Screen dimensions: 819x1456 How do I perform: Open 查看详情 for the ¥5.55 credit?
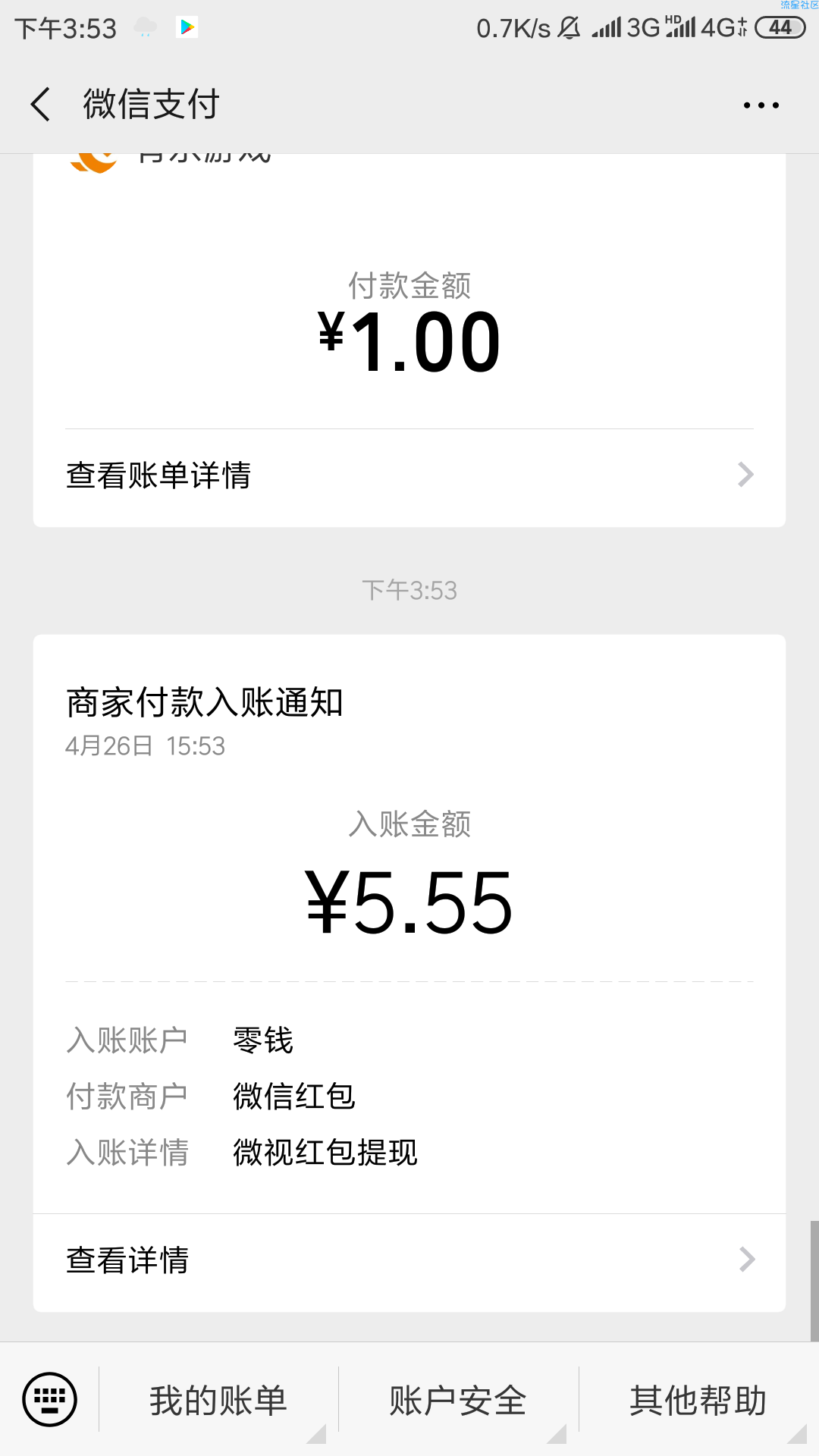click(x=409, y=1260)
